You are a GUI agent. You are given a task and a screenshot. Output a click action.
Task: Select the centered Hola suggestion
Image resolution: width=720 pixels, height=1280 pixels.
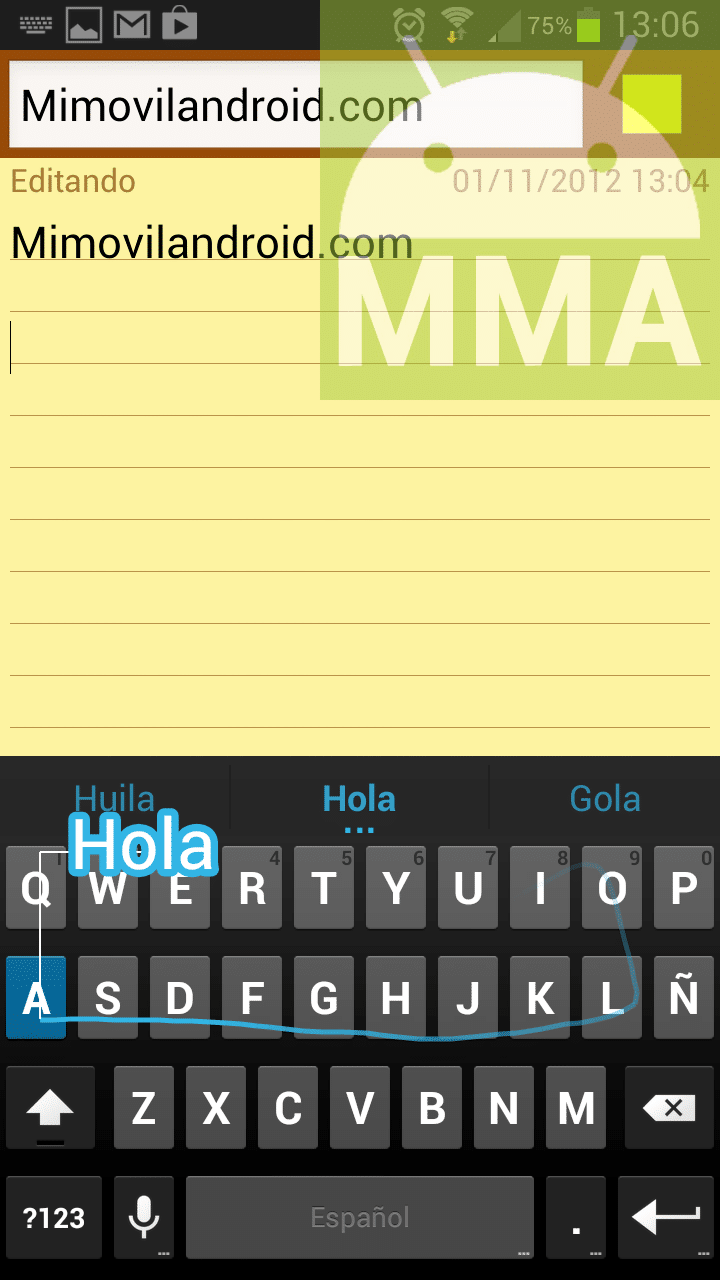(x=359, y=798)
